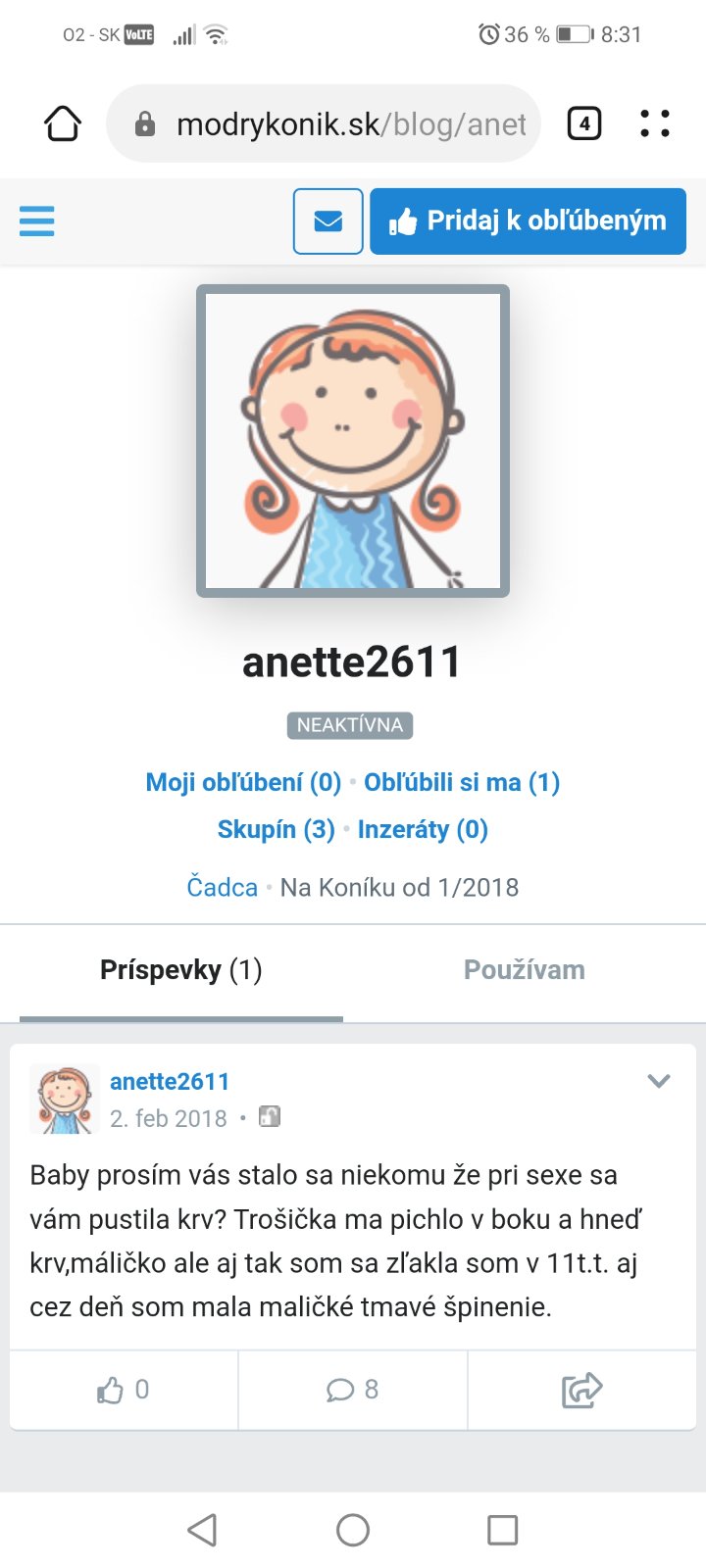Open the 8 comments on the post
The image size is (706, 1568).
tap(353, 1390)
